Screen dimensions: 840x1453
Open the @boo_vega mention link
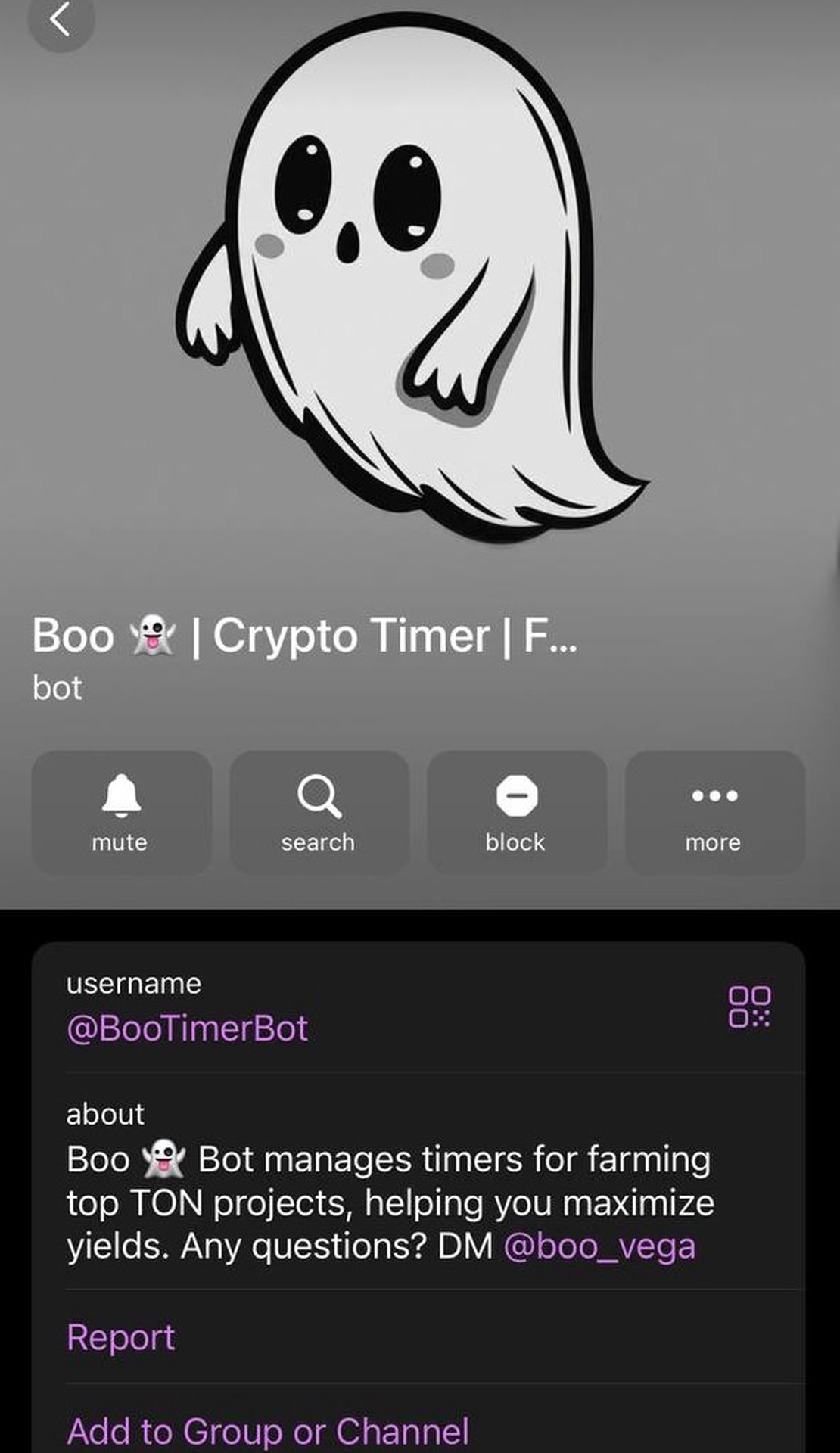[x=599, y=1246]
